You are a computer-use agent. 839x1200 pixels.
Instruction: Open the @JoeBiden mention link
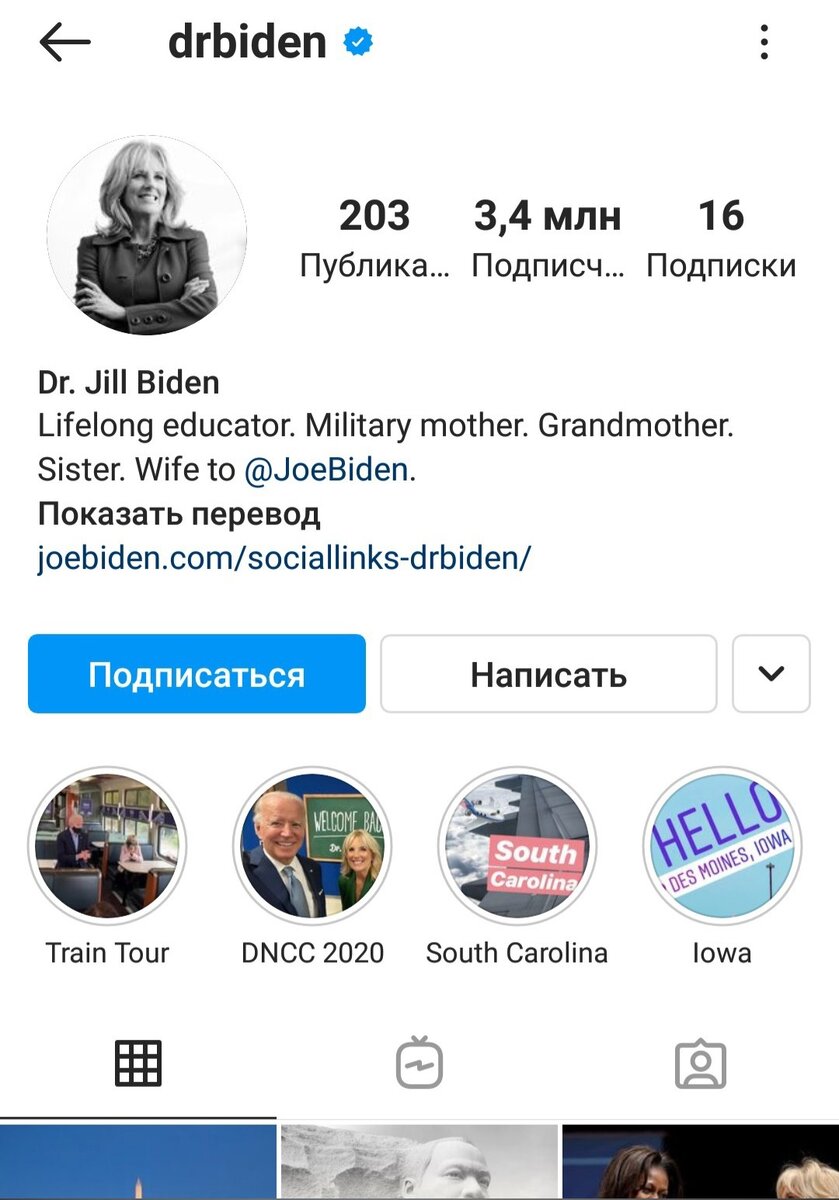[x=326, y=470]
